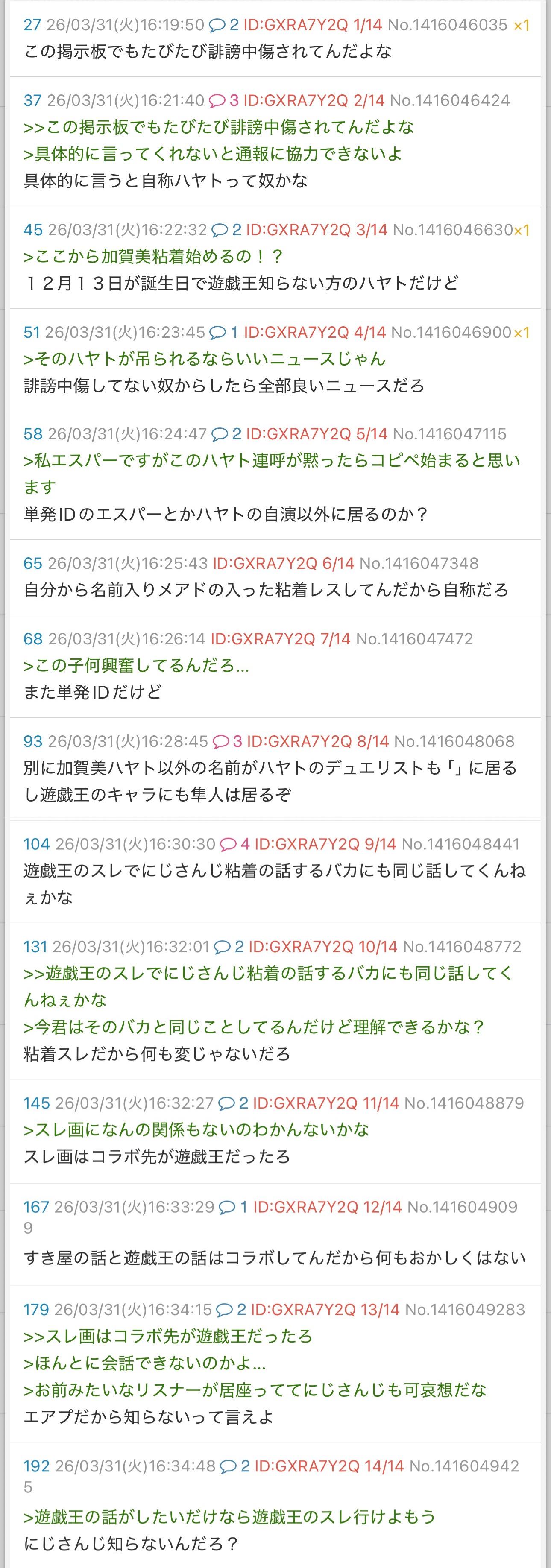
Task: Open No.1416049283 on post 179
Action: [x=465, y=1309]
